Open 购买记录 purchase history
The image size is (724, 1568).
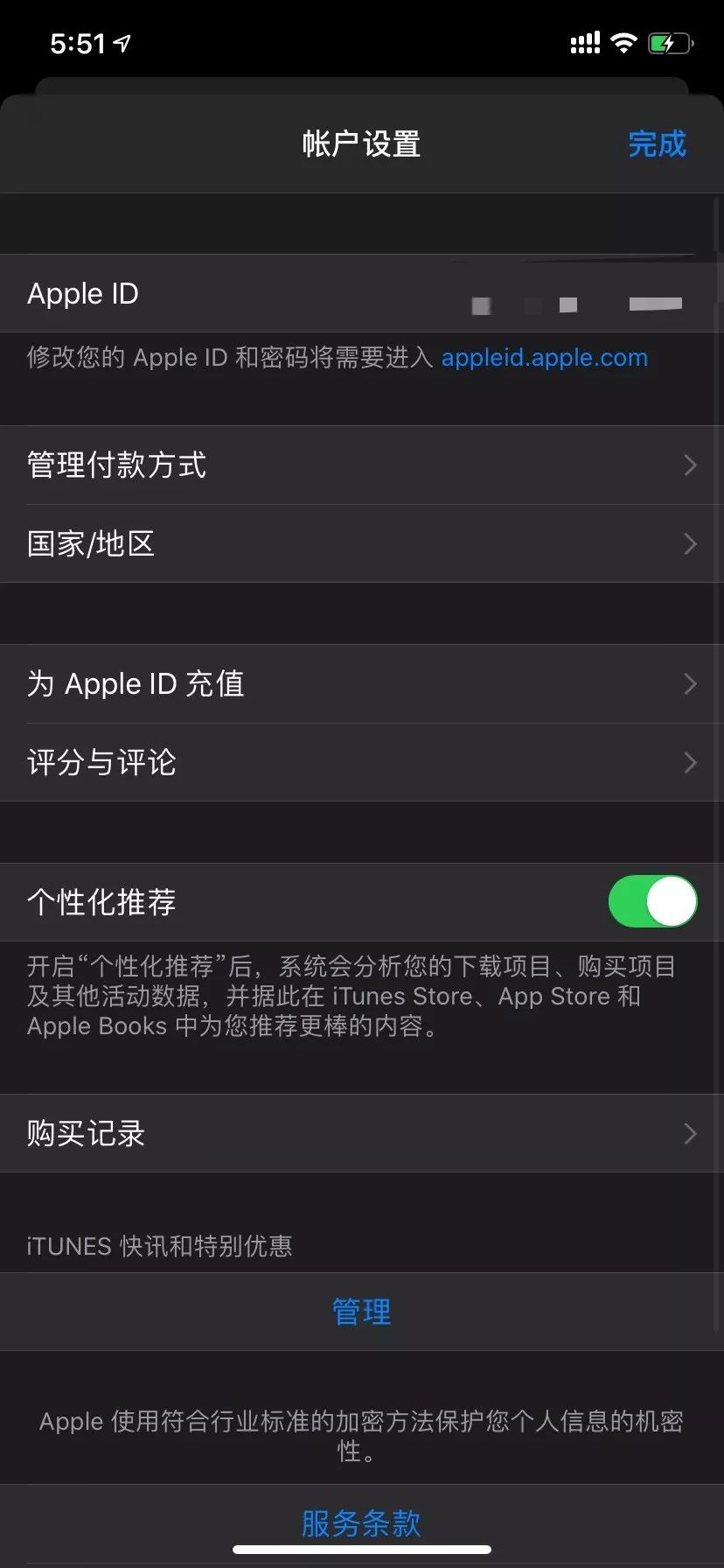click(362, 1133)
